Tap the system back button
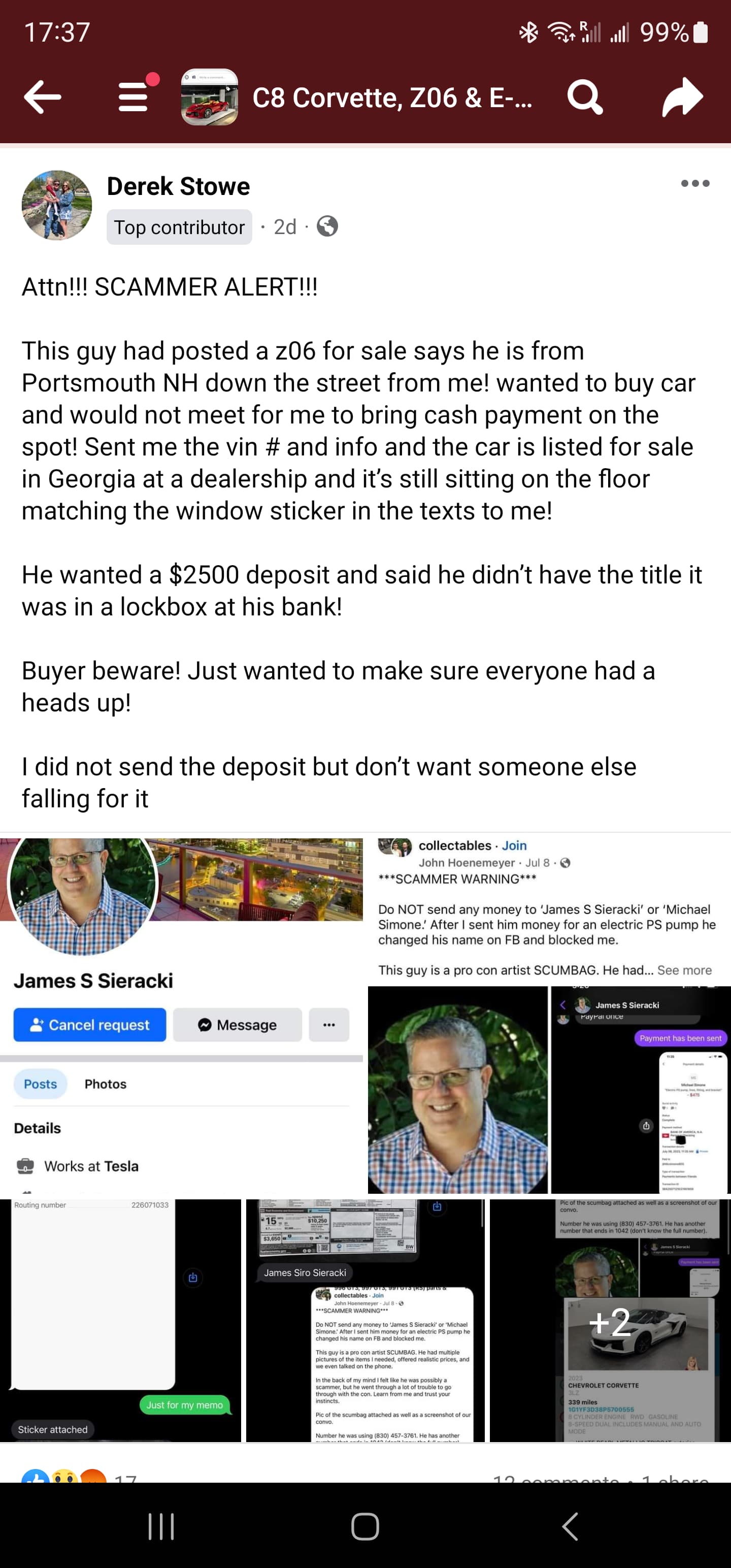Viewport: 731px width, 1568px height. pos(570,1526)
